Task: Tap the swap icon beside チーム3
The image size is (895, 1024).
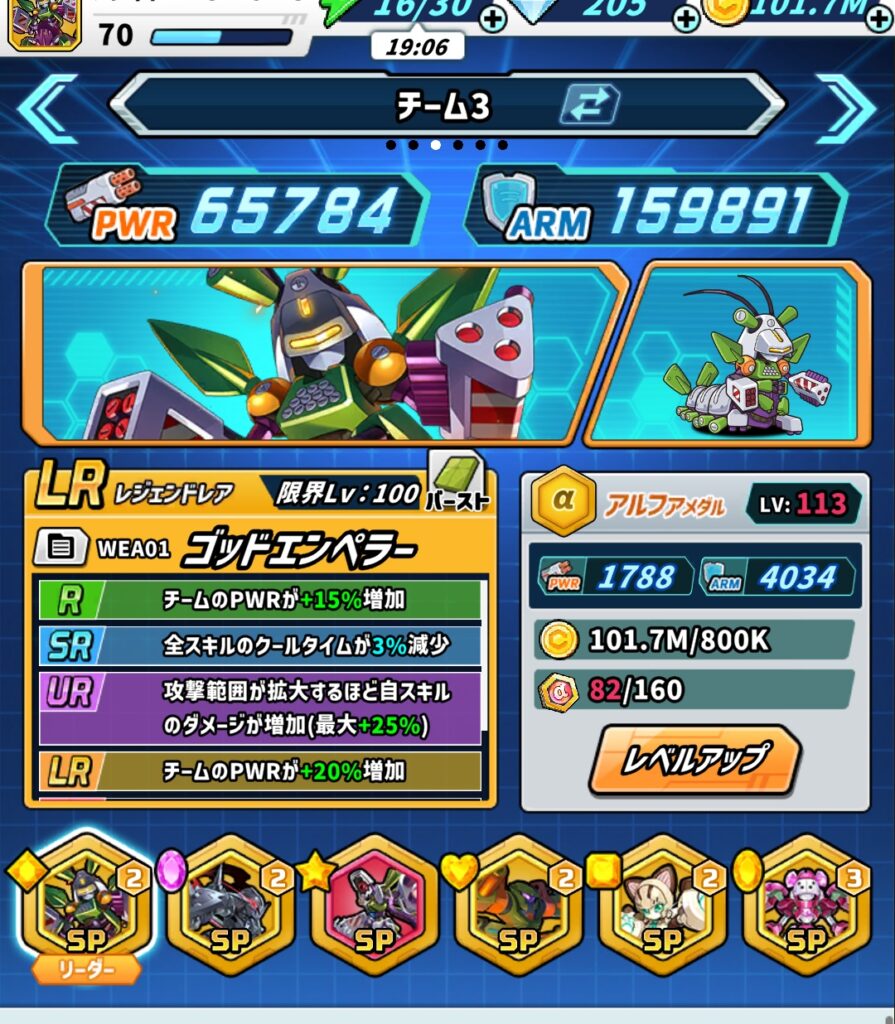Action: pyautogui.click(x=589, y=105)
